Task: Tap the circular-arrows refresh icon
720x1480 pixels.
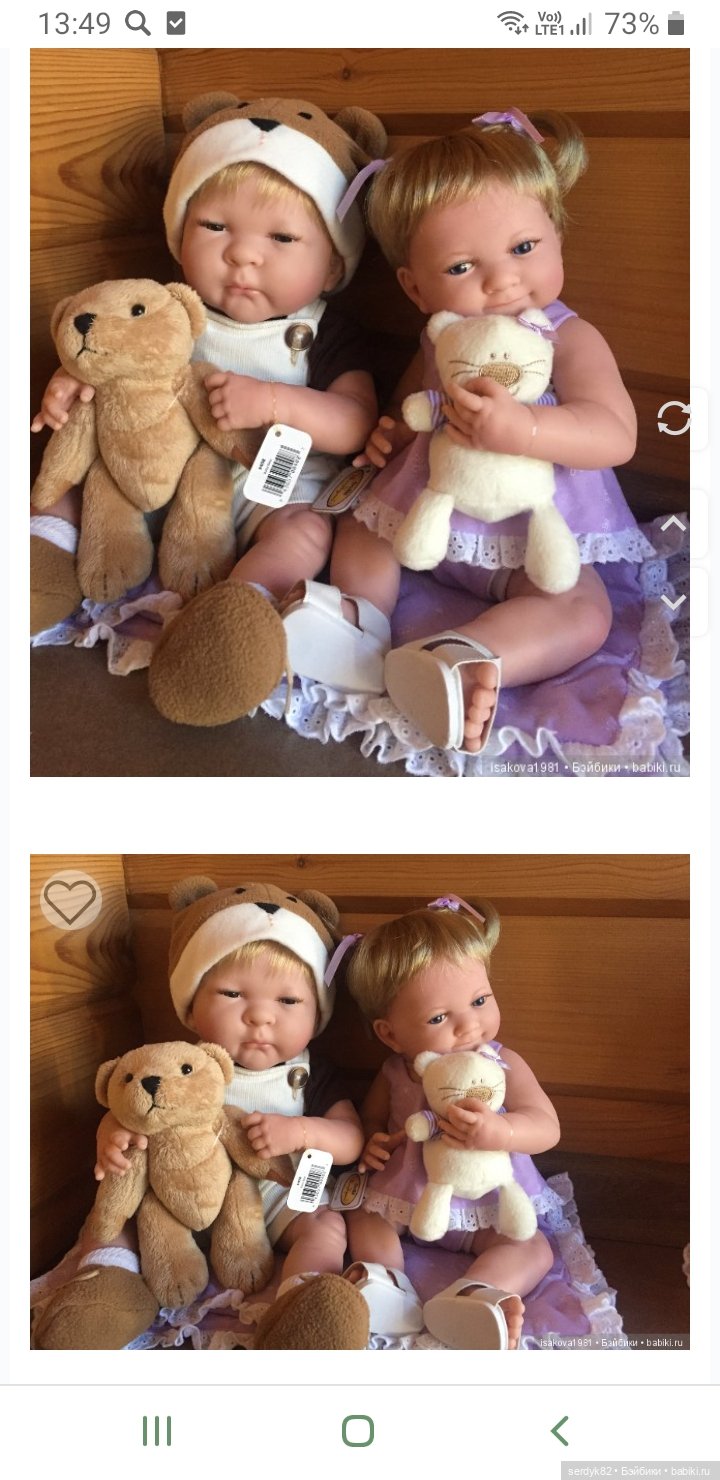Action: point(674,418)
